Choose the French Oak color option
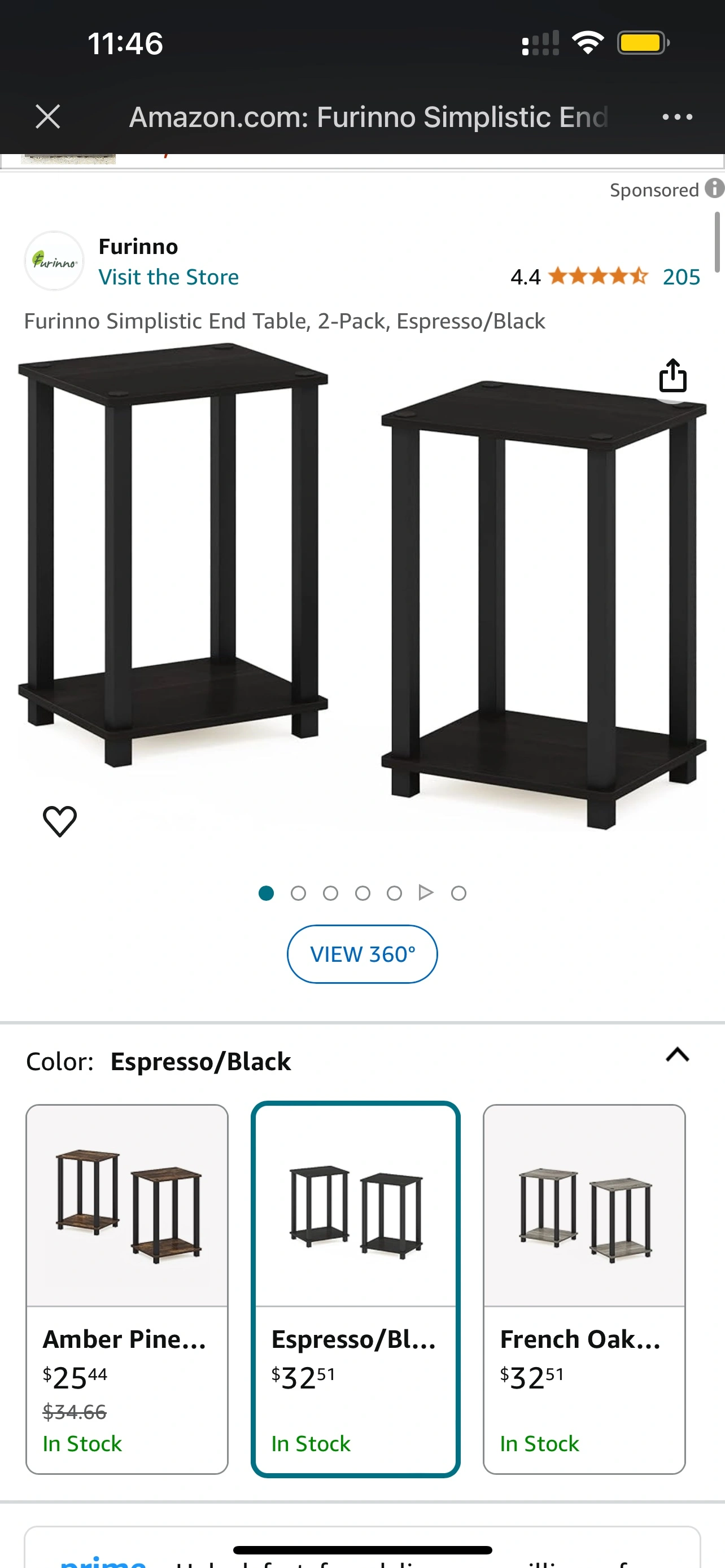Viewport: 725px width, 1568px height. point(584,1289)
